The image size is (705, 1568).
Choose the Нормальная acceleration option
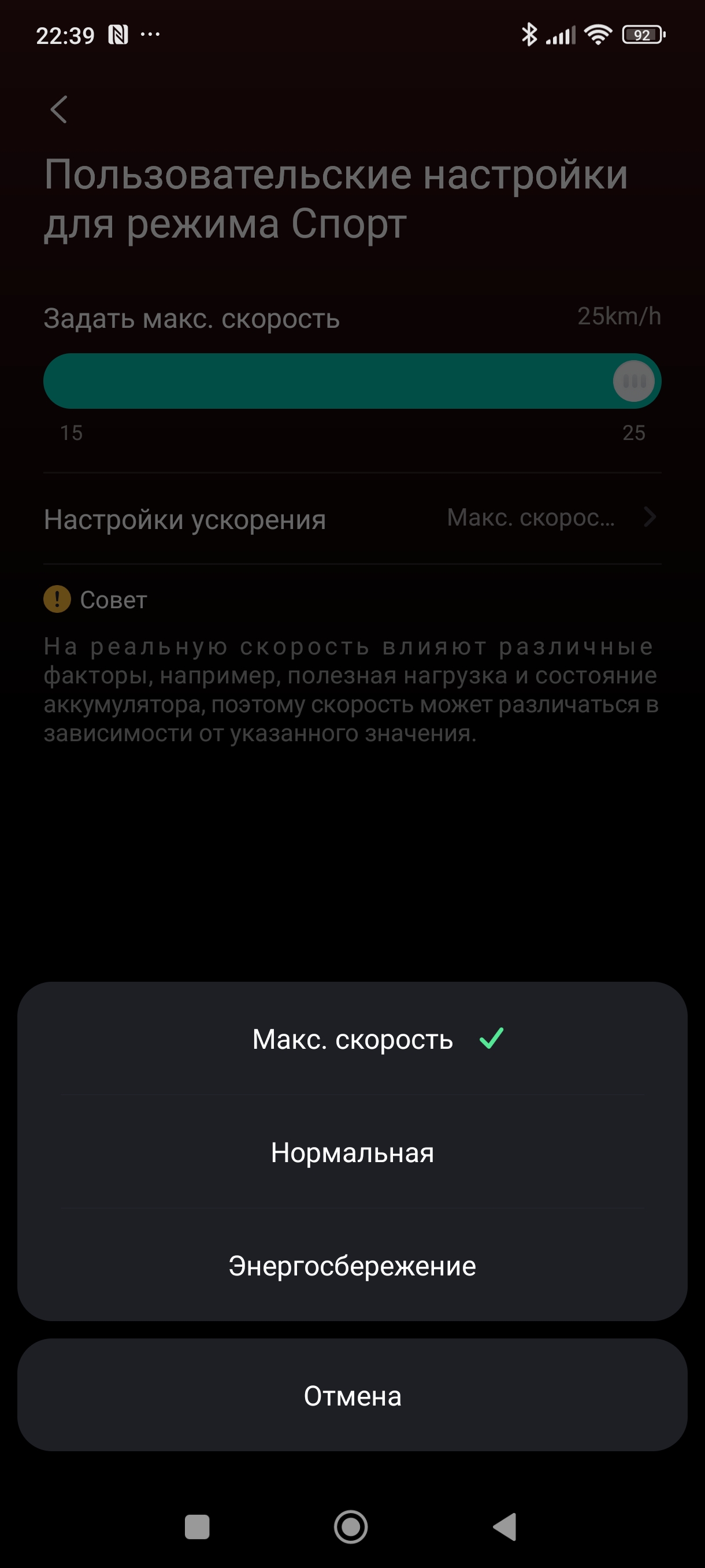point(352,1152)
